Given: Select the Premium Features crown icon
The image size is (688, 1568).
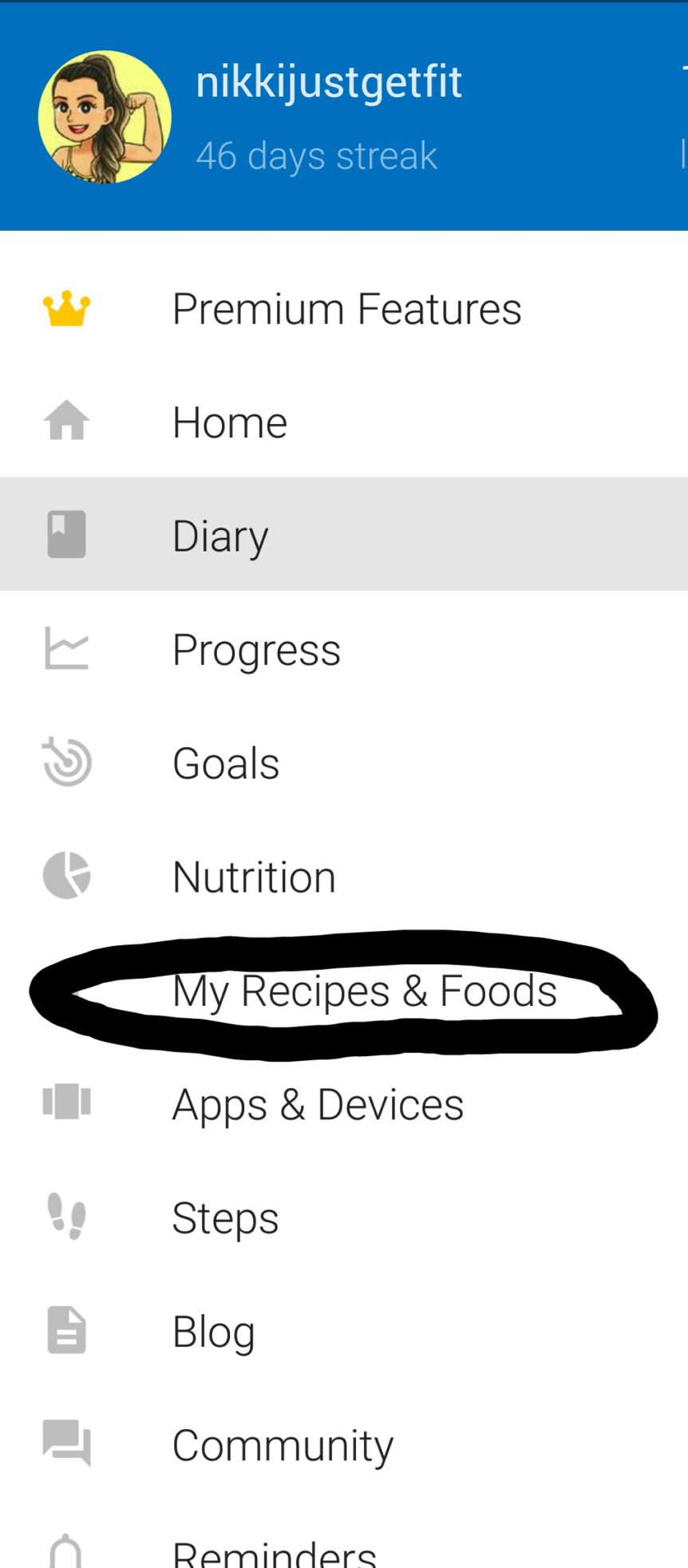Looking at the screenshot, I should (67, 308).
